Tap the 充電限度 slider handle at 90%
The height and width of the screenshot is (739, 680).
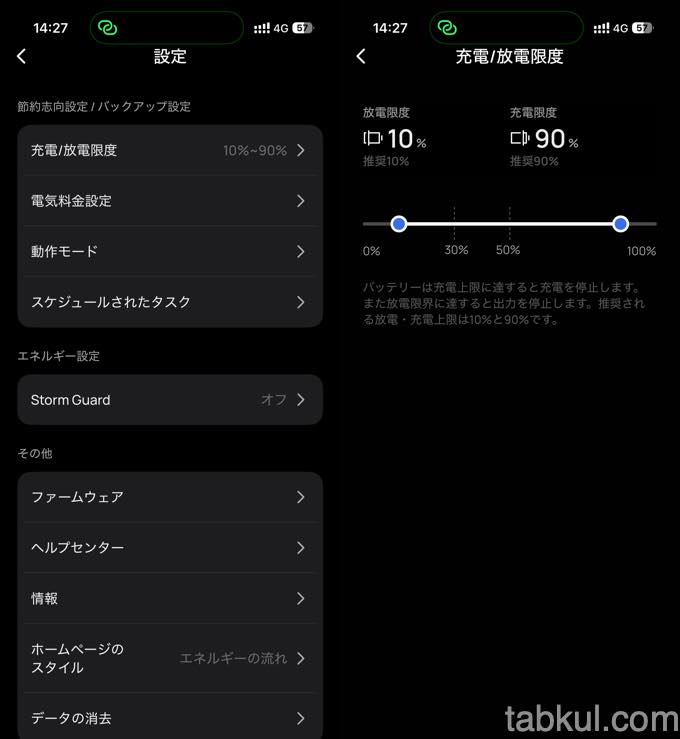(x=621, y=224)
